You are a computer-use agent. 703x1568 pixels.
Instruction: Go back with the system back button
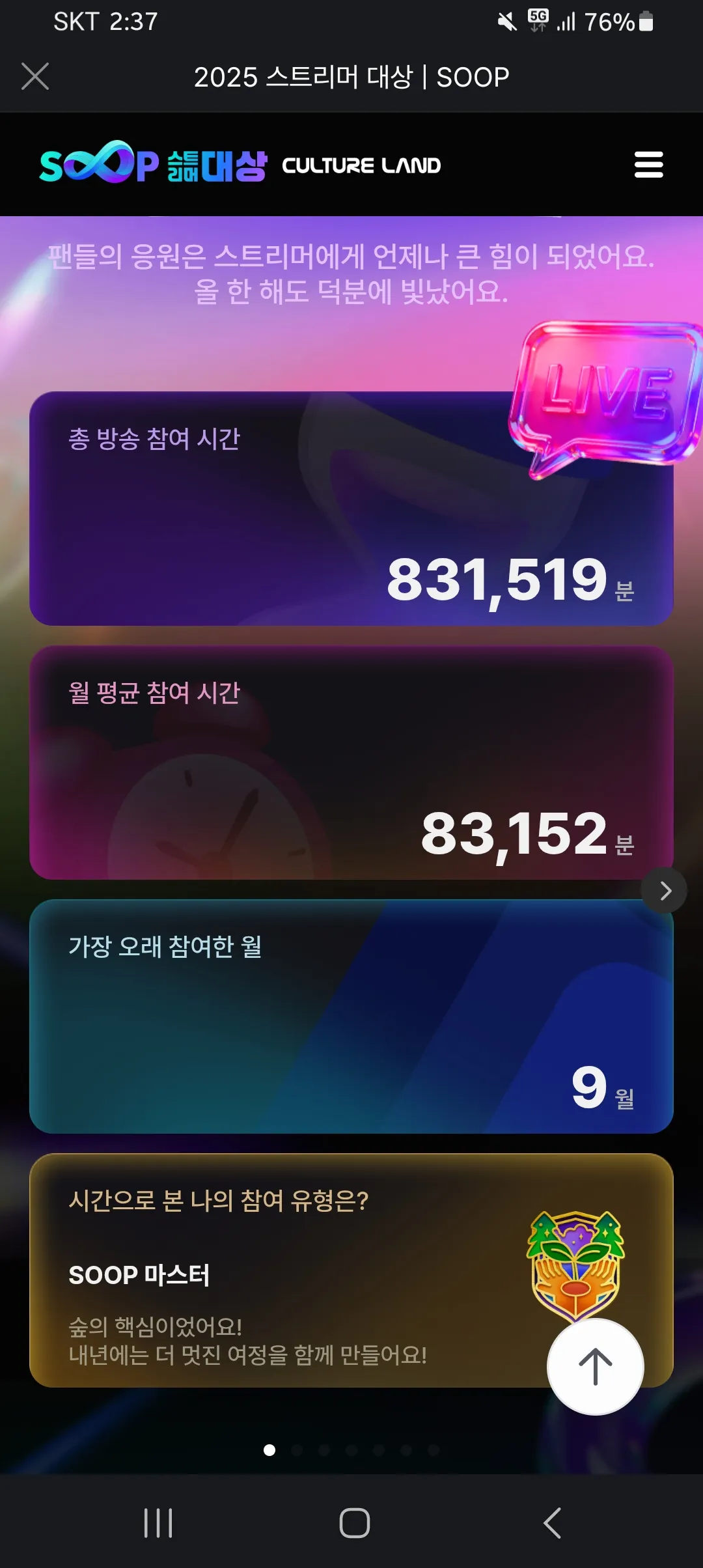[x=552, y=1523]
